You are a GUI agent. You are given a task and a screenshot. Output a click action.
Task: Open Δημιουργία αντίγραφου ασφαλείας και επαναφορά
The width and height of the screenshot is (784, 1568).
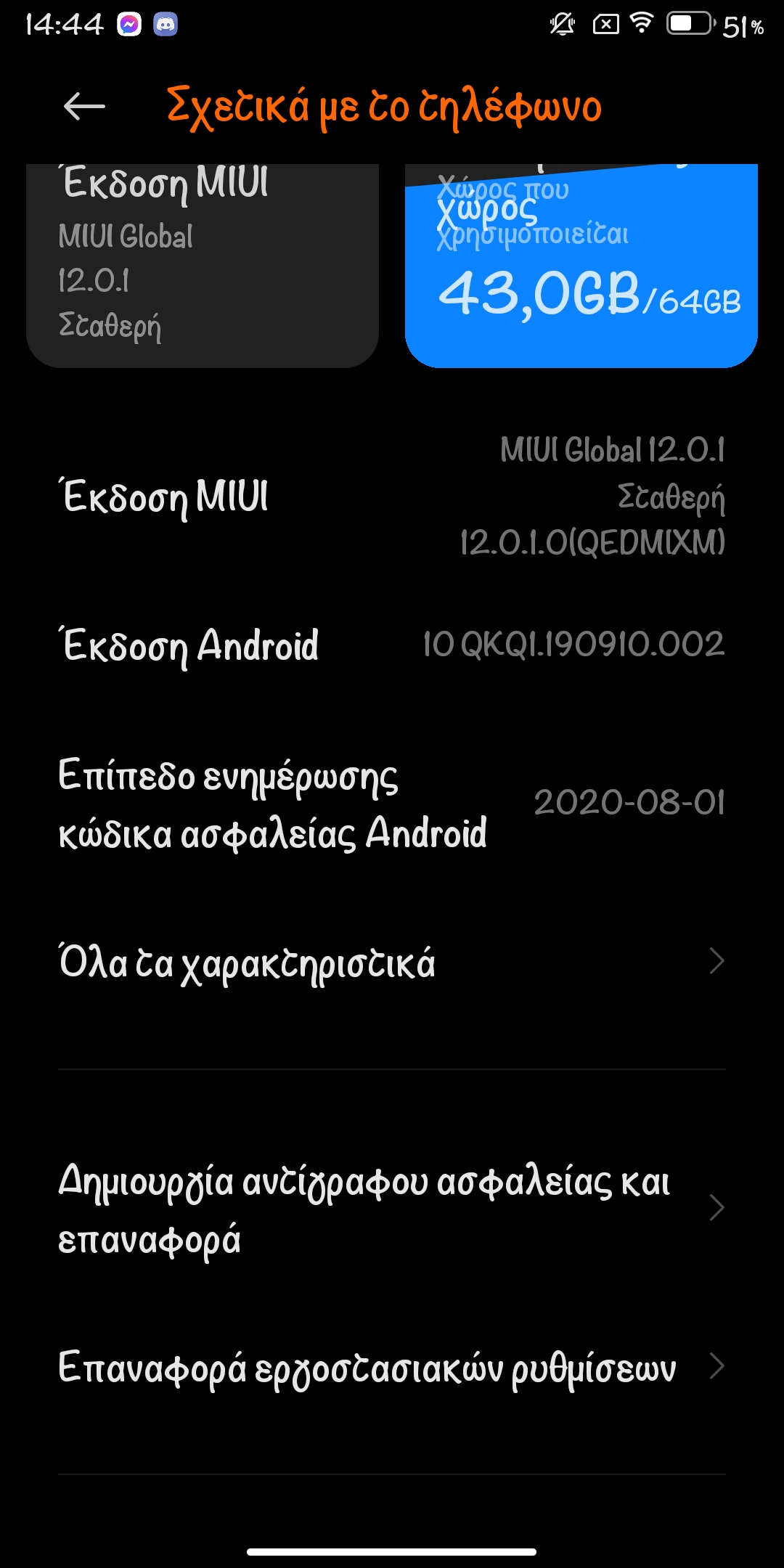392,1209
